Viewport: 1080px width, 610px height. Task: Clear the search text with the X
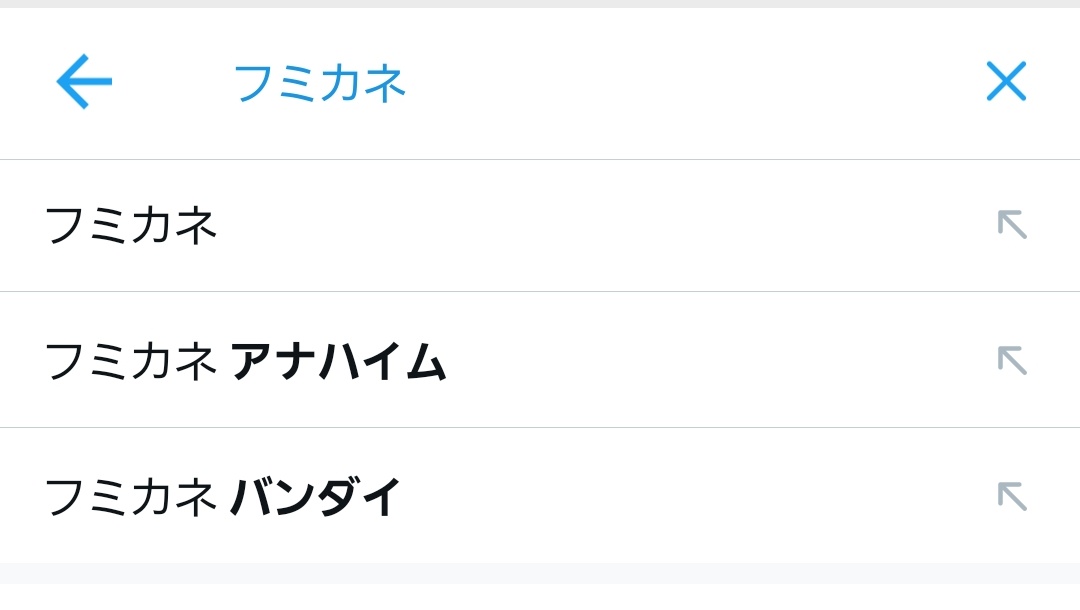[x=1006, y=82]
